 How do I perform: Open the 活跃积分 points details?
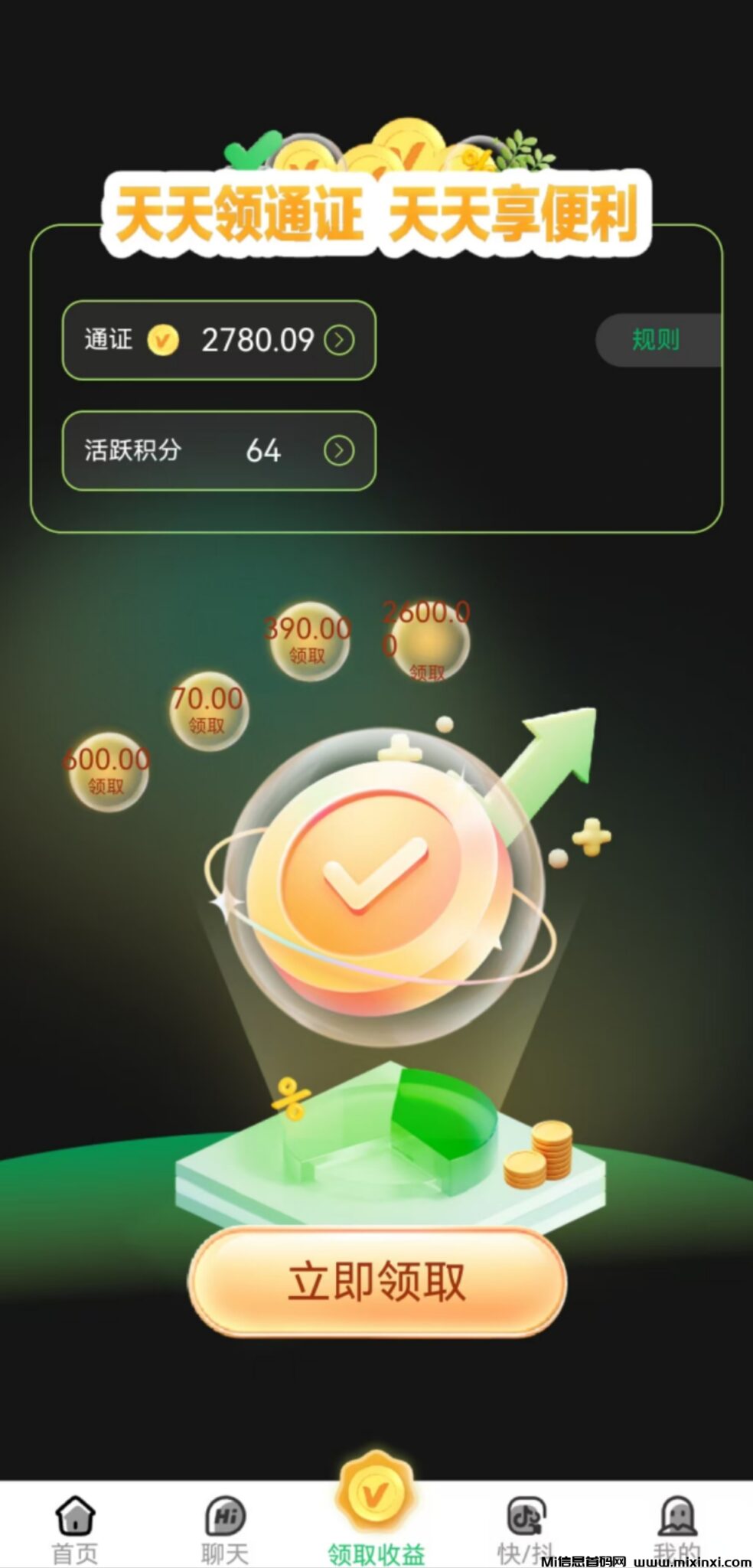(339, 451)
